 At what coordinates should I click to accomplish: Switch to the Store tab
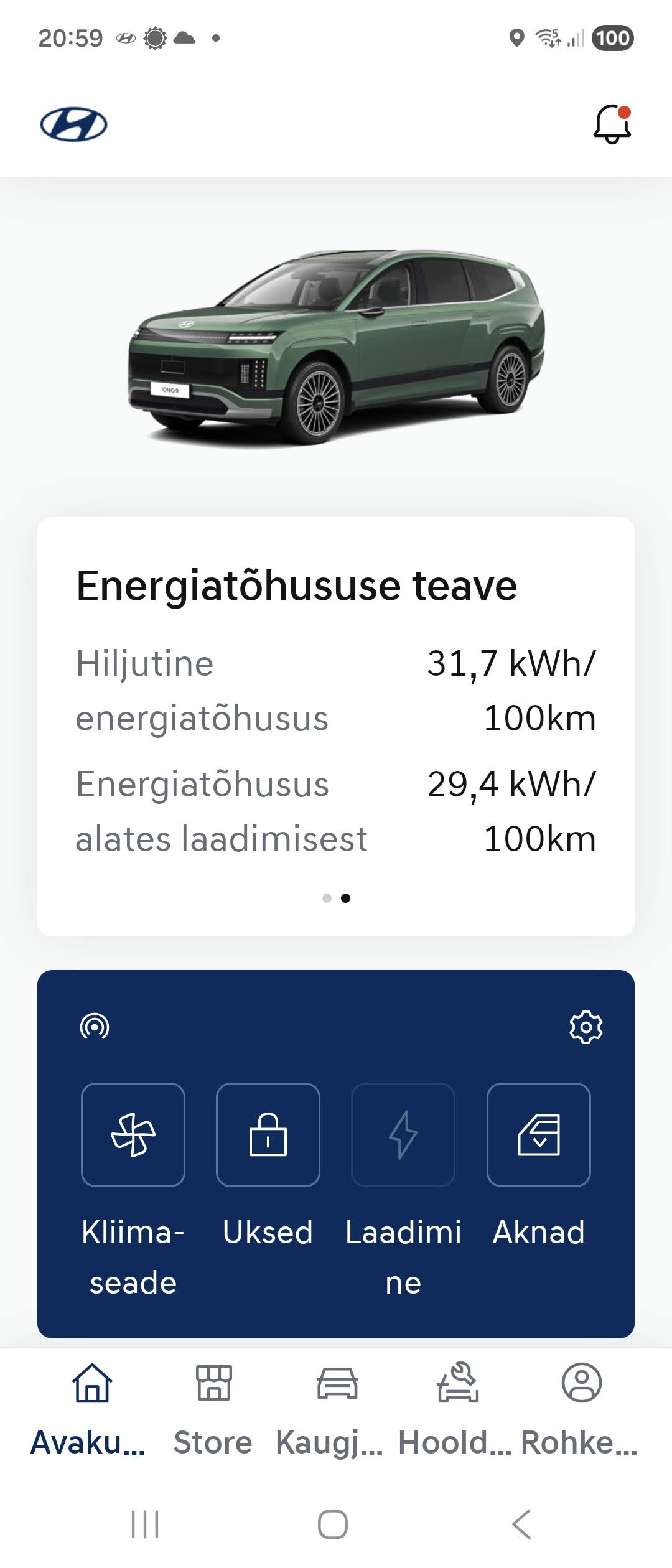pyautogui.click(x=213, y=1407)
